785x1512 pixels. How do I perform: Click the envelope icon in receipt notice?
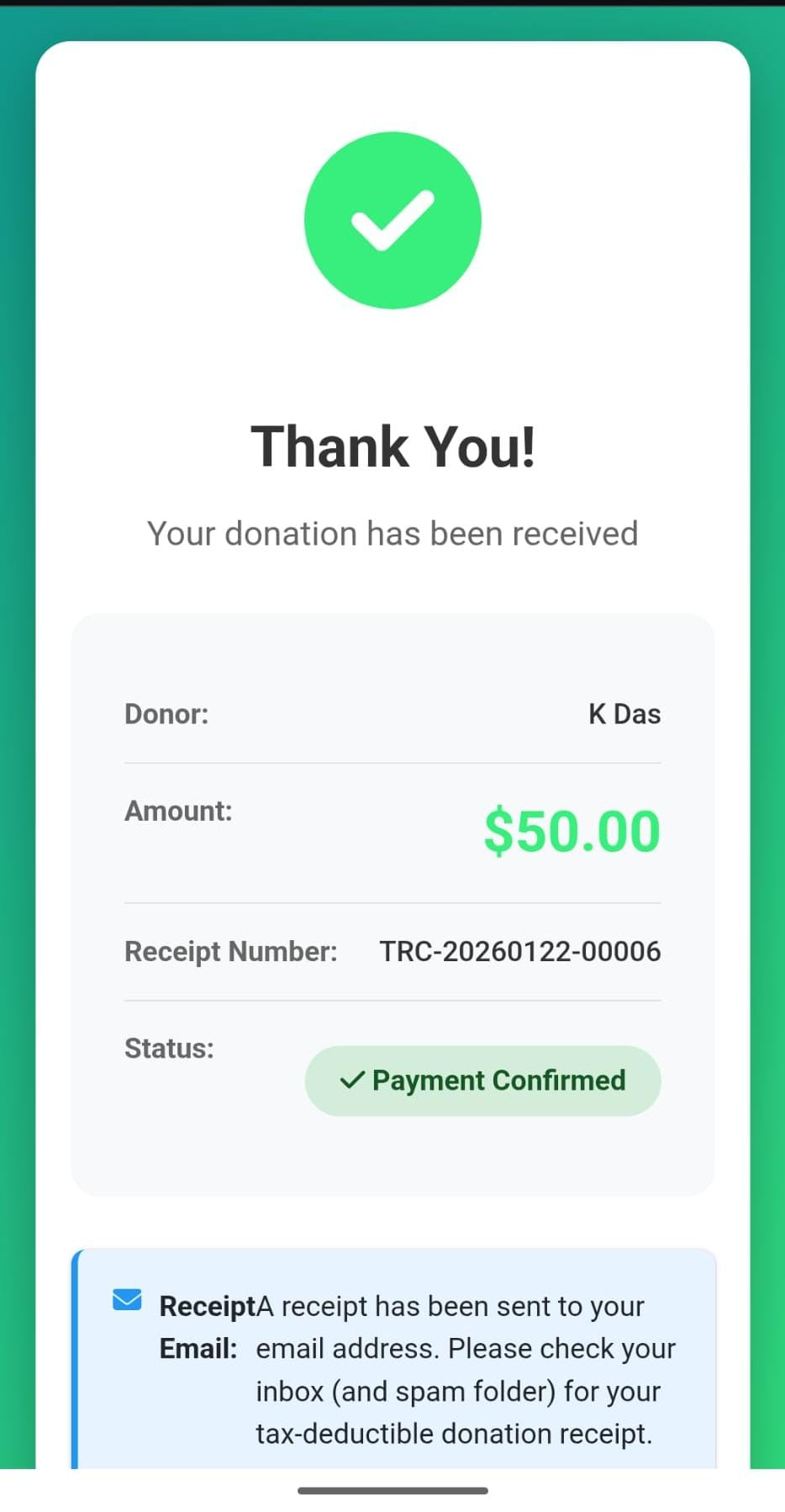point(127,1299)
